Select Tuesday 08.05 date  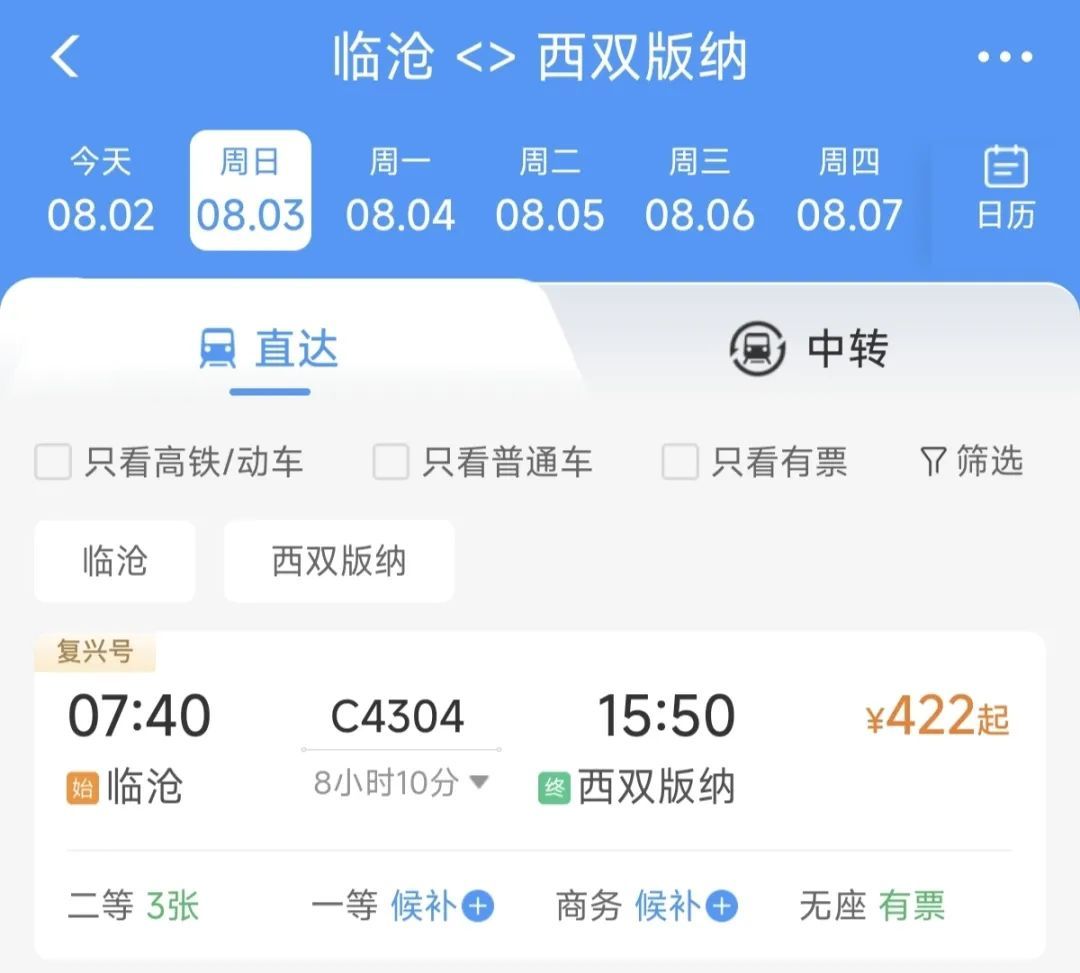coord(550,190)
